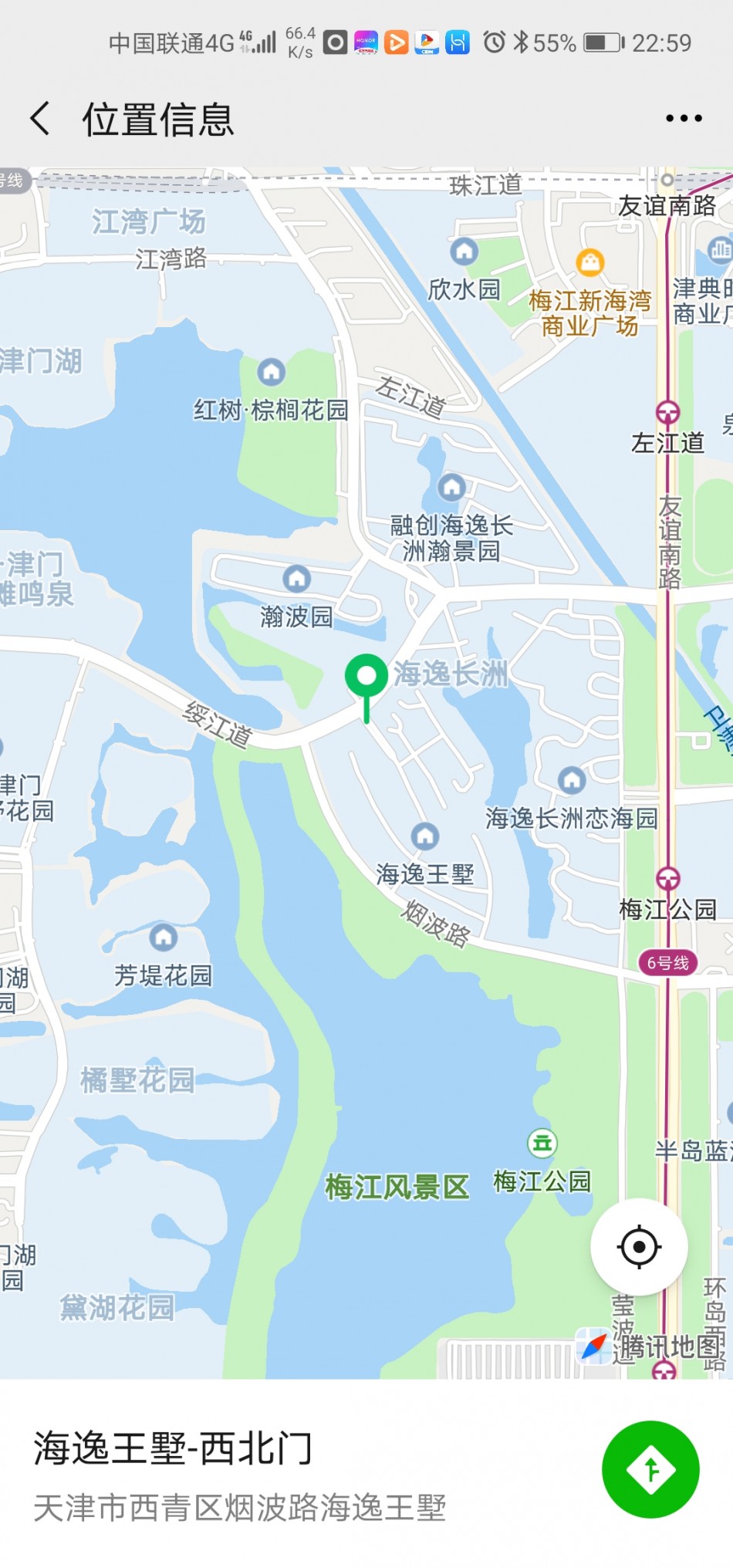Select 梅江公园 metro station marker
The width and height of the screenshot is (733, 1568).
coord(667,879)
